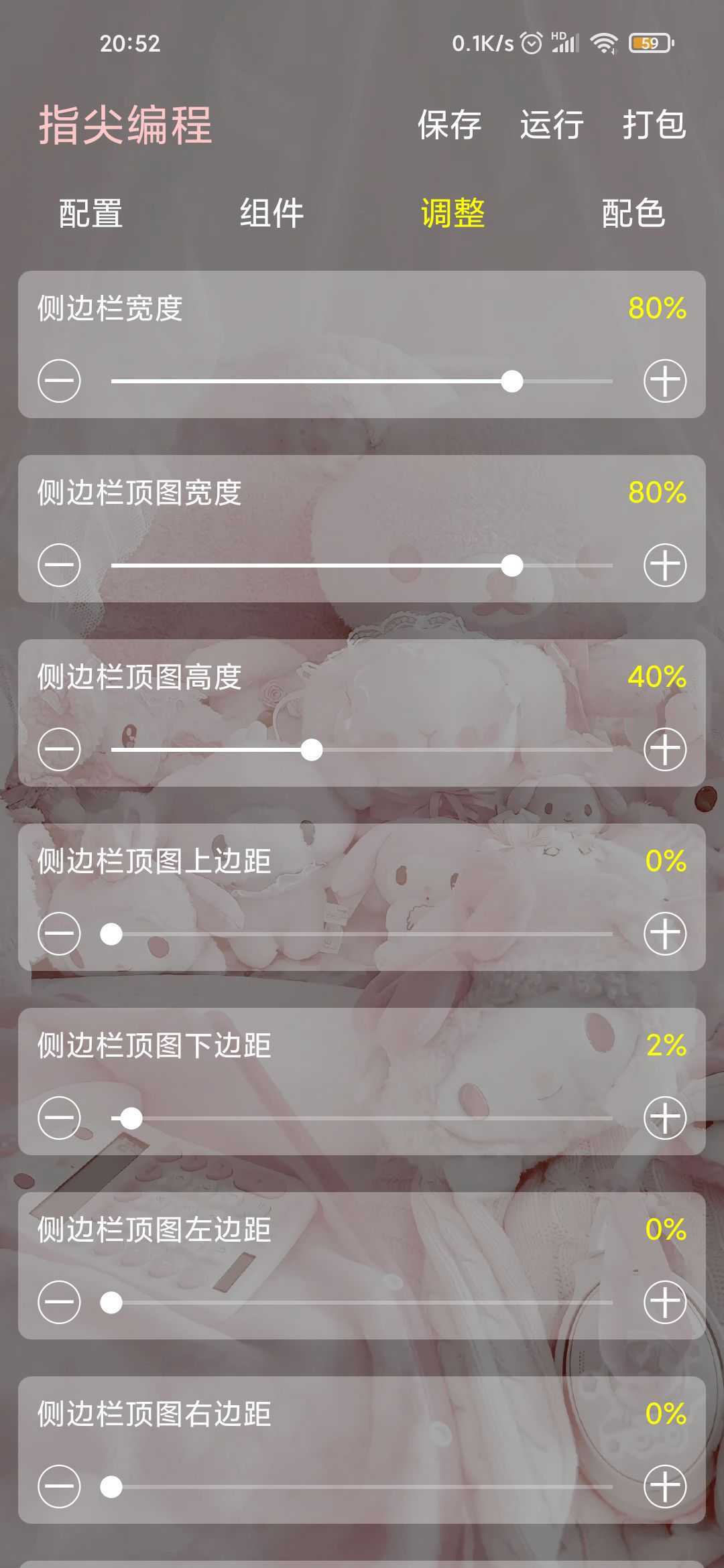724x1568 pixels.
Task: Increase 侧边栏顶图高度 with its plus button
Action: [x=665, y=749]
